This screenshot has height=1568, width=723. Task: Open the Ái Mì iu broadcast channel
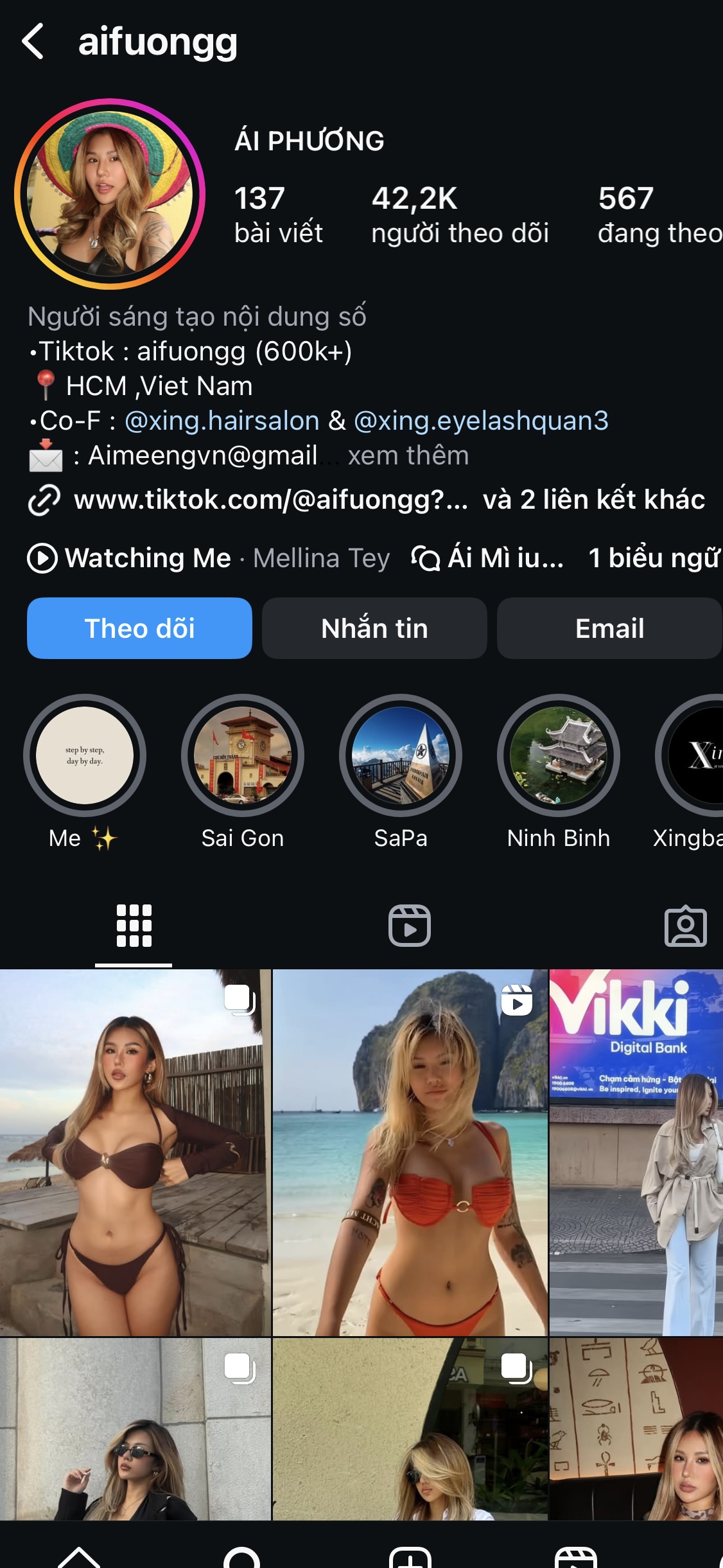[489, 558]
